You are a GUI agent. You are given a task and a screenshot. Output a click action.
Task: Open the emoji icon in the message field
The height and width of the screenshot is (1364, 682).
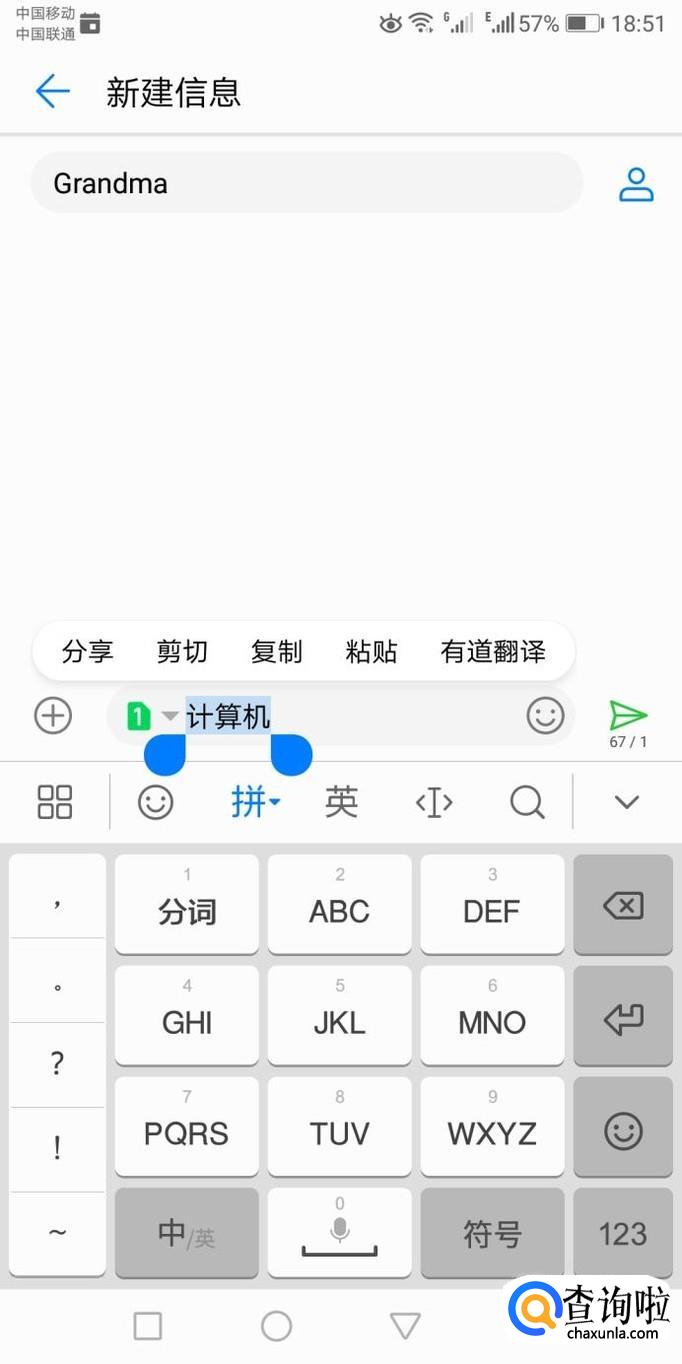(x=545, y=716)
